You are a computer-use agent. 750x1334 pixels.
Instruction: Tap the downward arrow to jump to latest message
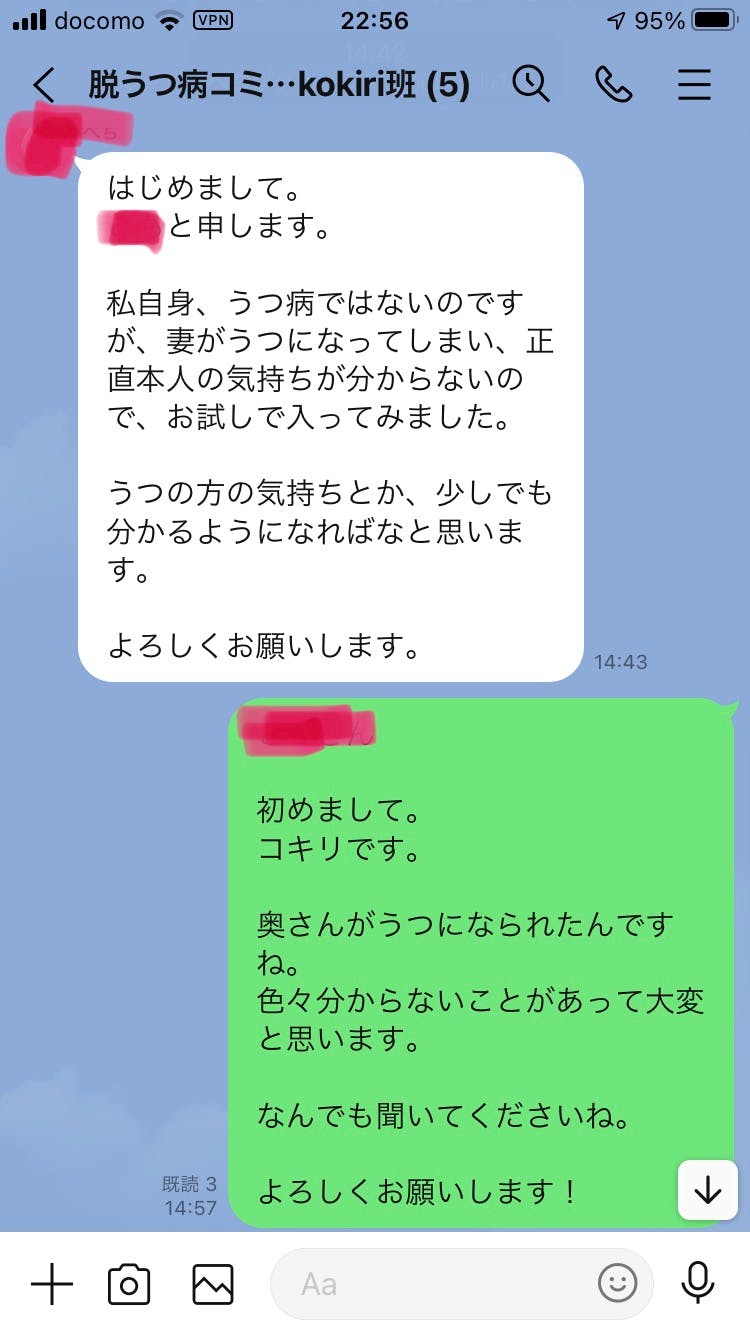[707, 1190]
